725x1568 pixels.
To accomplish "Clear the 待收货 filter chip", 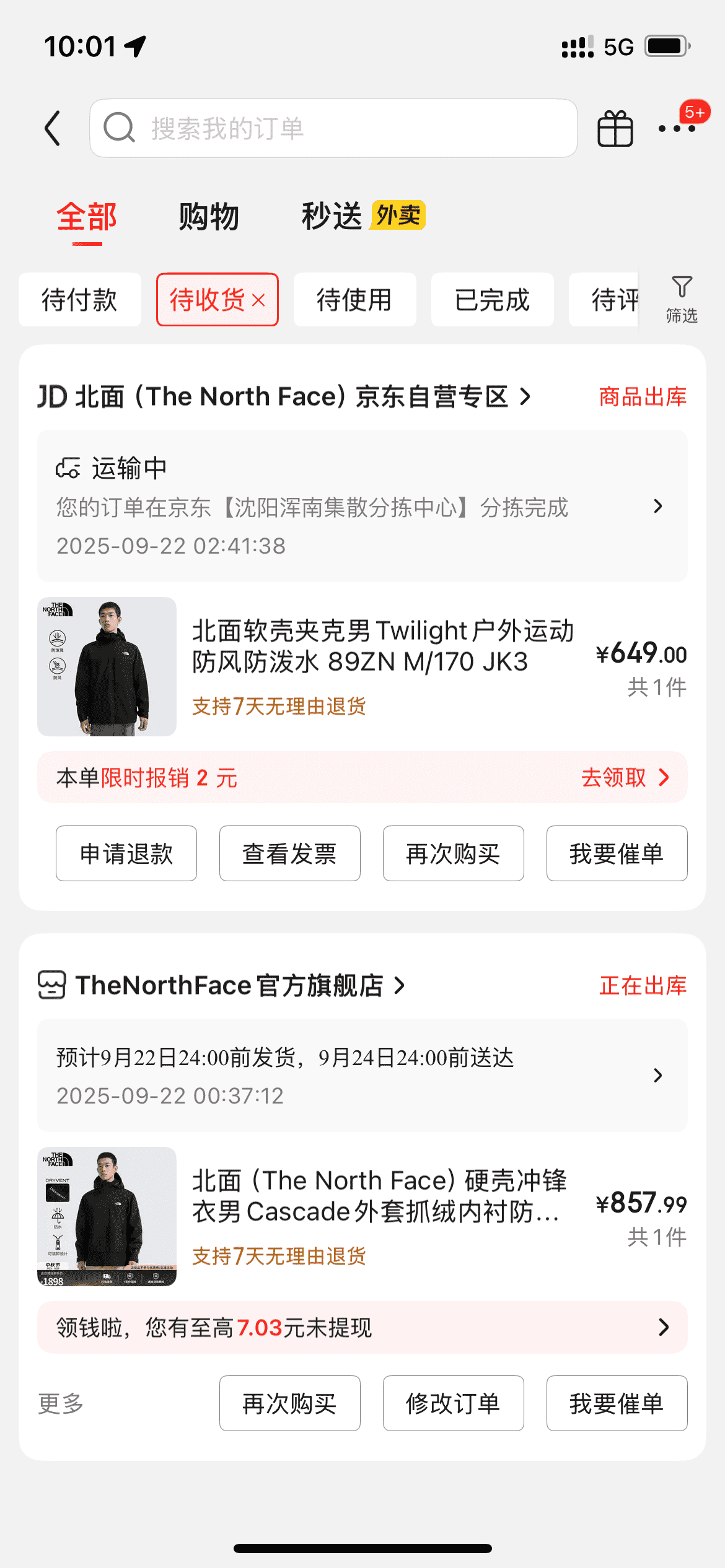I will pyautogui.click(x=259, y=300).
